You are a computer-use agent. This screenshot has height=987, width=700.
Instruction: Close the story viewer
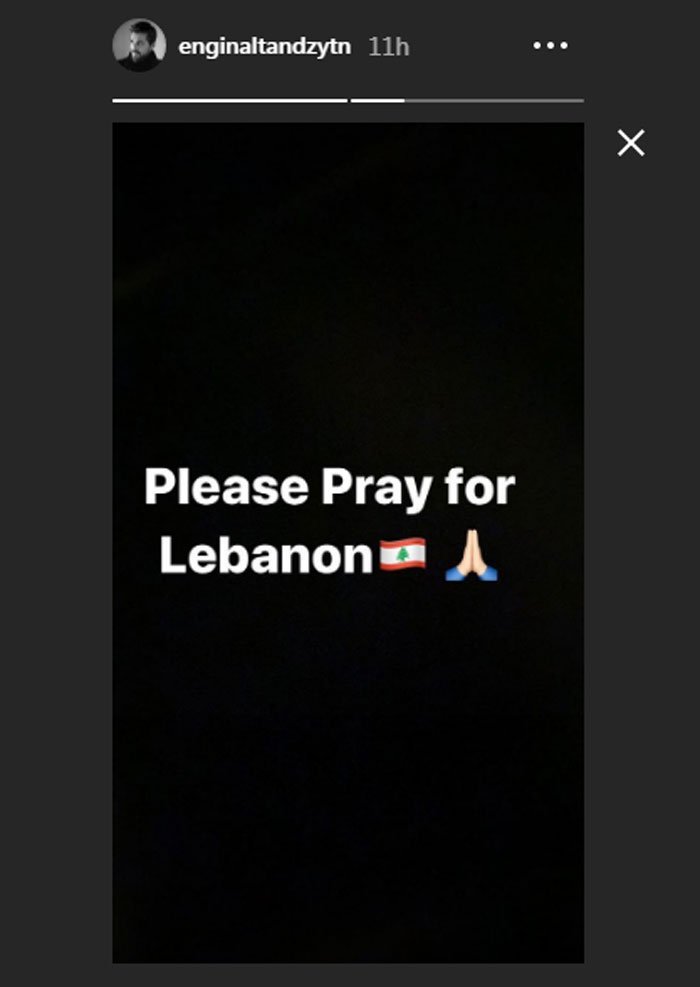point(631,143)
